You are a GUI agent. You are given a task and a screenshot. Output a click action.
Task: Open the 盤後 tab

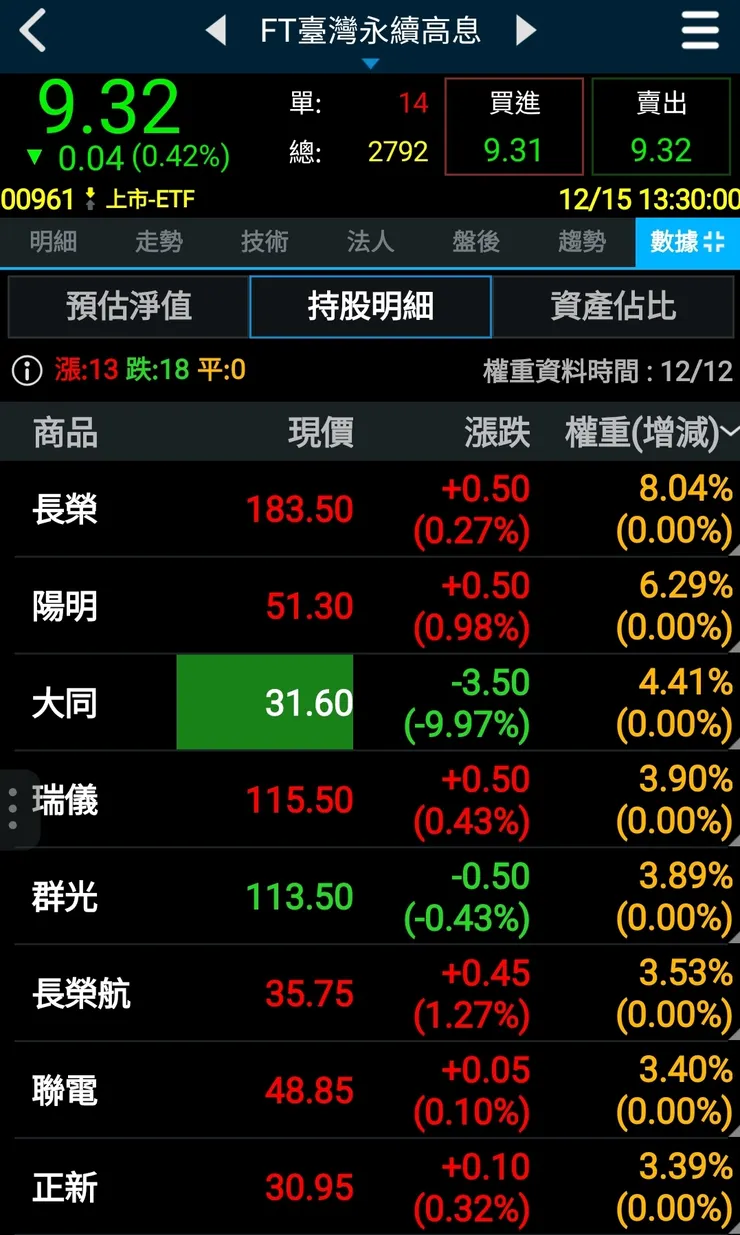[x=475, y=242]
